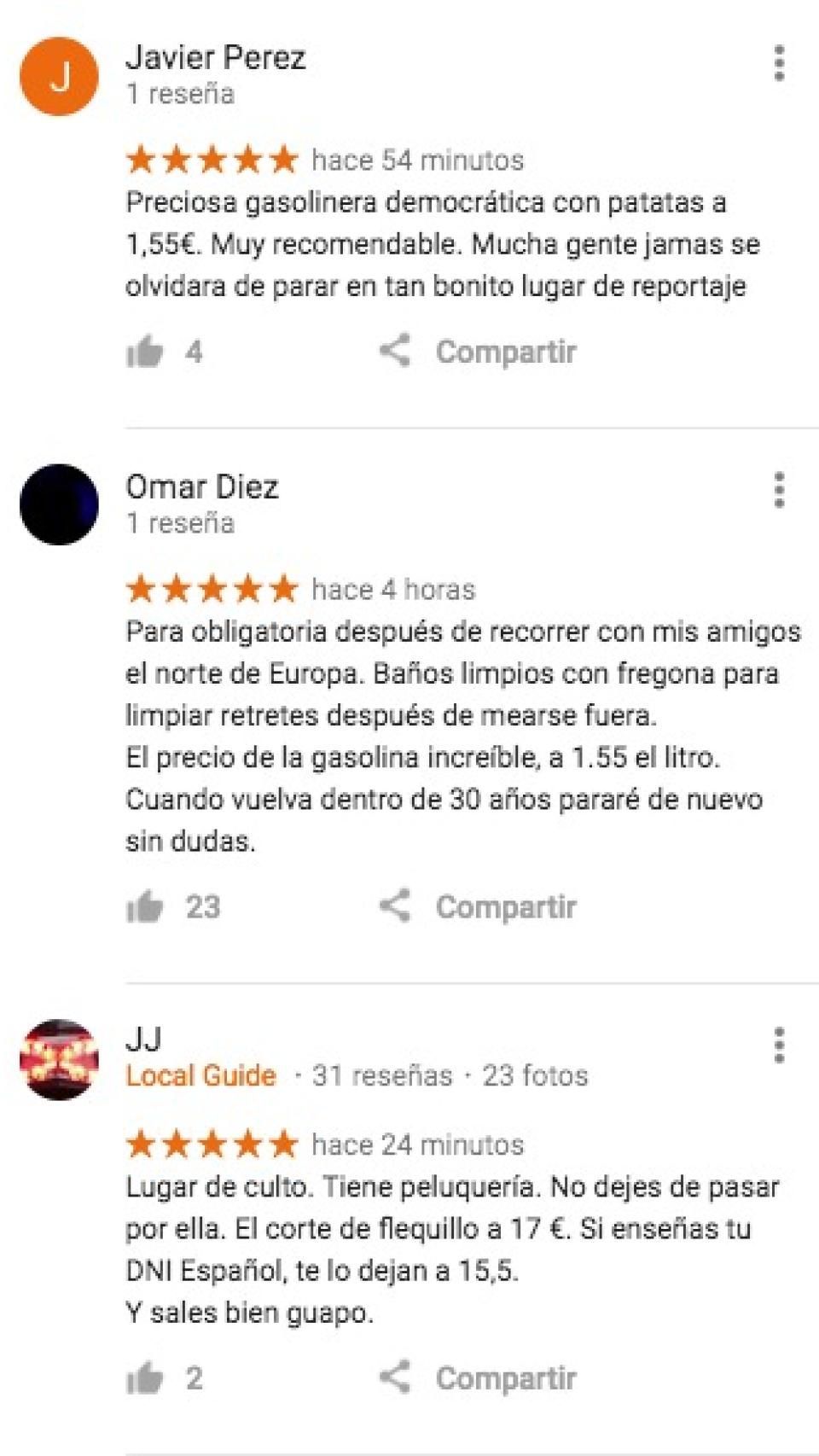Like JJ's review

click(x=145, y=1377)
